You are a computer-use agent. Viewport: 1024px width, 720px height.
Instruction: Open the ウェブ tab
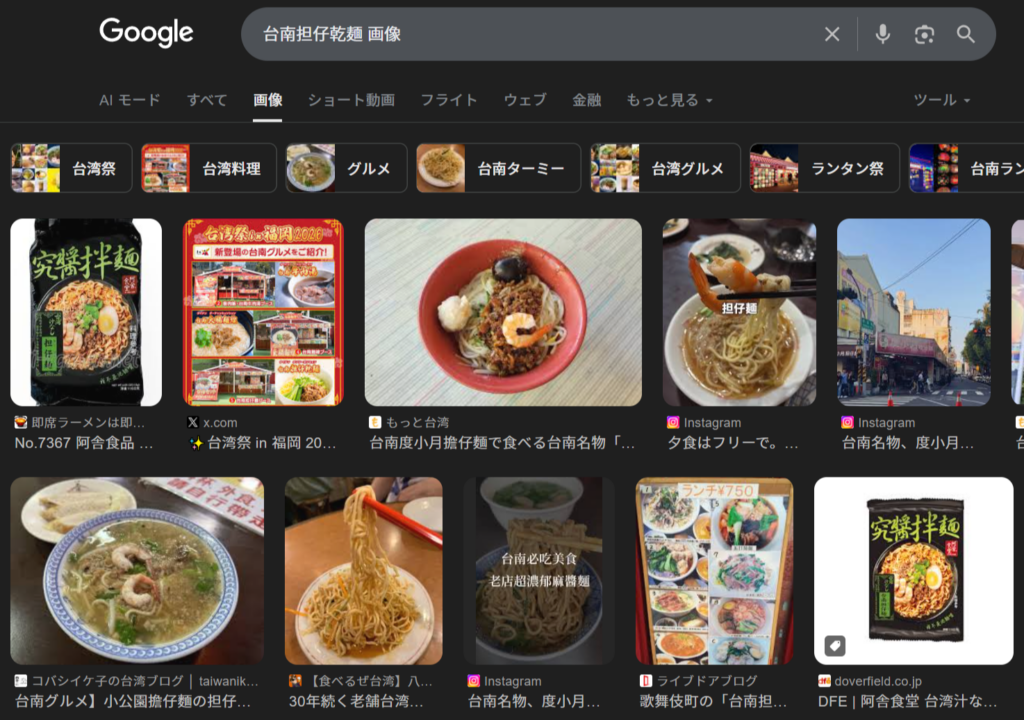(x=525, y=100)
